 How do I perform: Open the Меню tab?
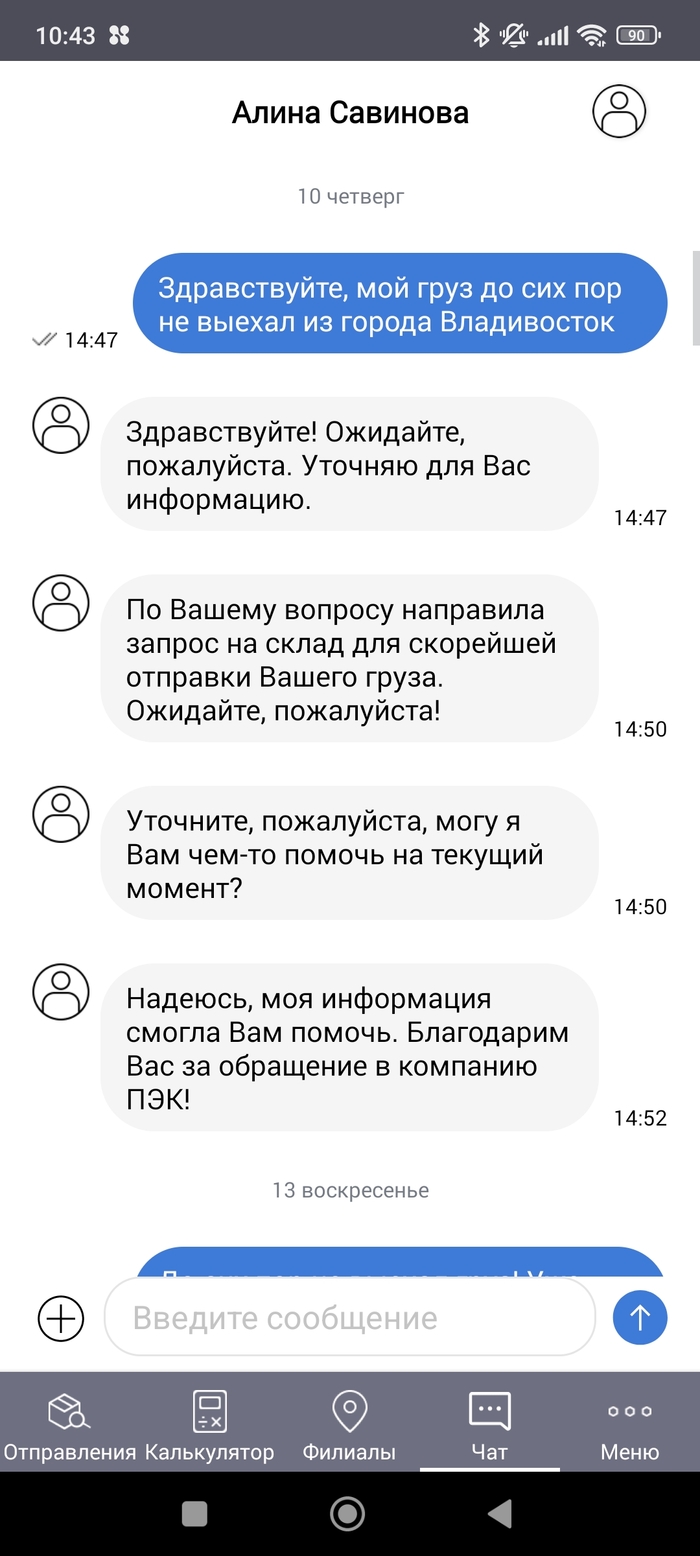point(629,1426)
